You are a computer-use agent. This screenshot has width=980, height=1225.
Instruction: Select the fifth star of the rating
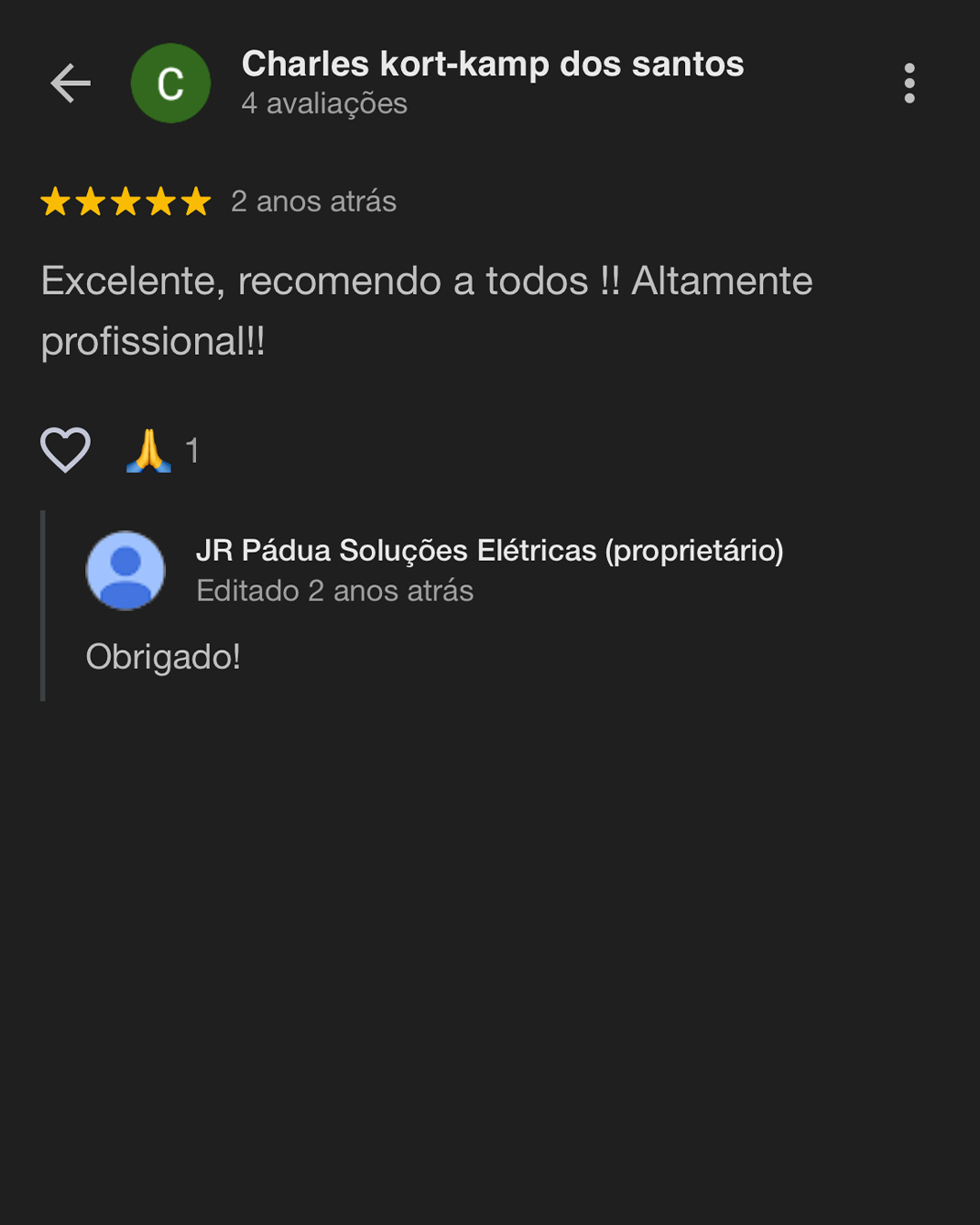(193, 201)
